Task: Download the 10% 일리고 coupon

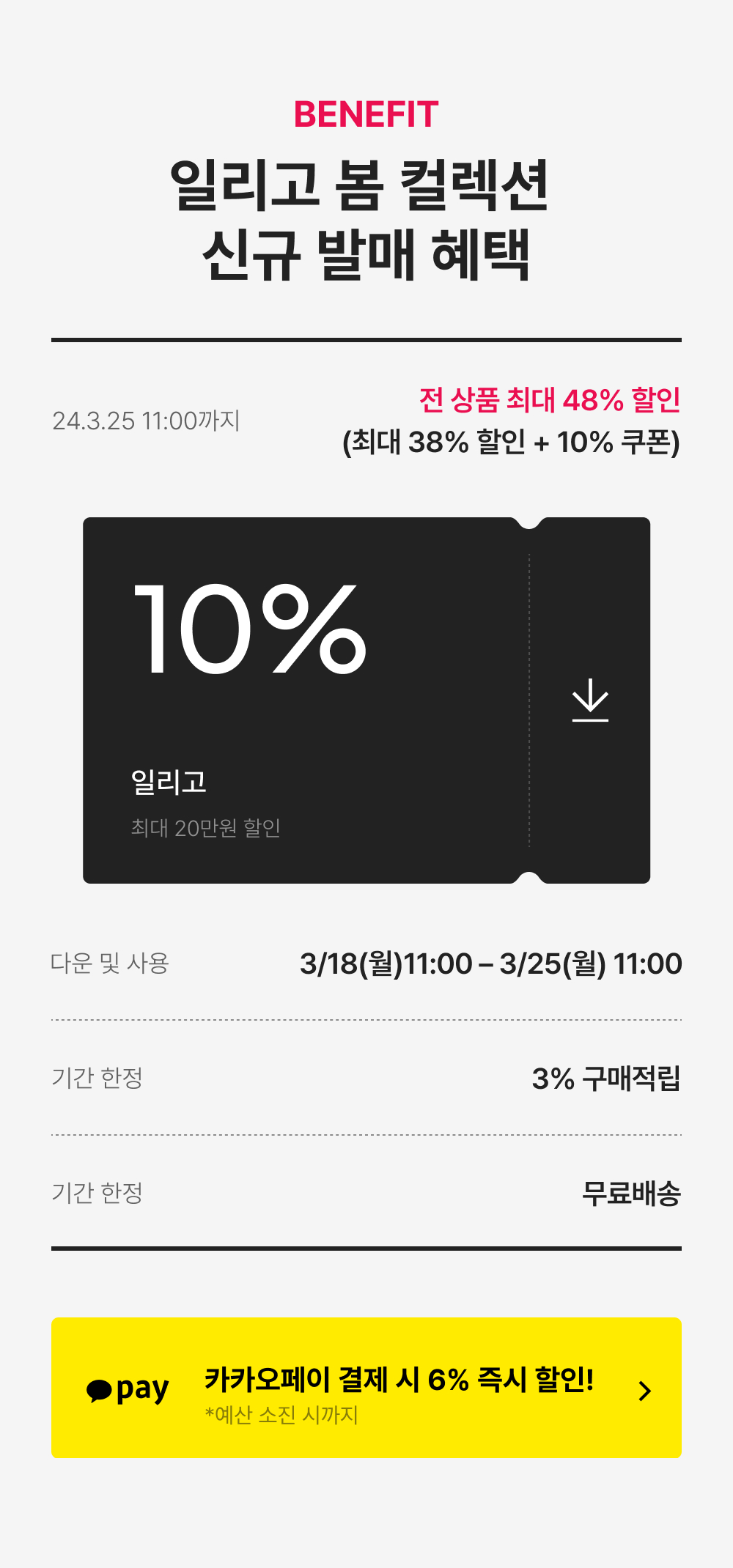Action: (x=590, y=700)
